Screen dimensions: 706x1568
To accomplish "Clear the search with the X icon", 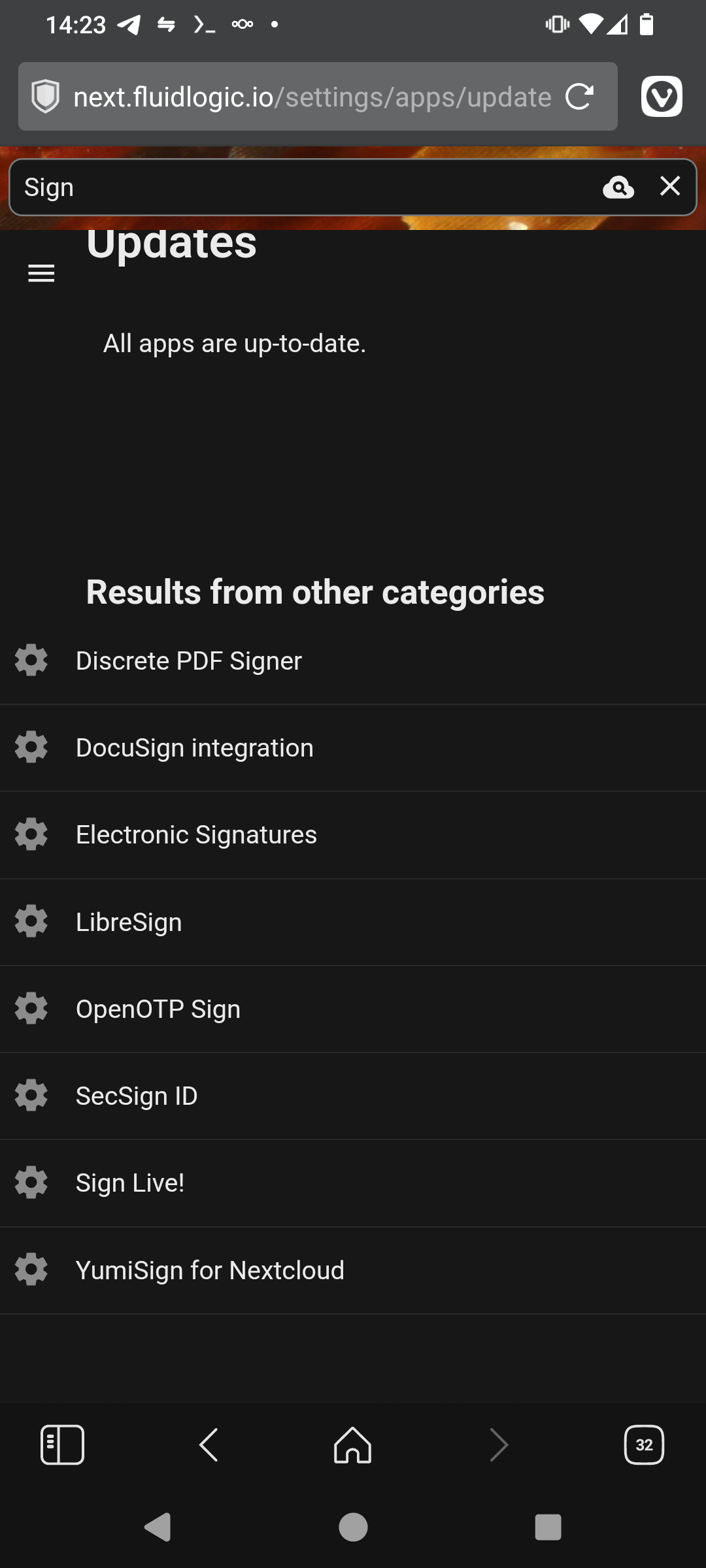I will 670,187.
